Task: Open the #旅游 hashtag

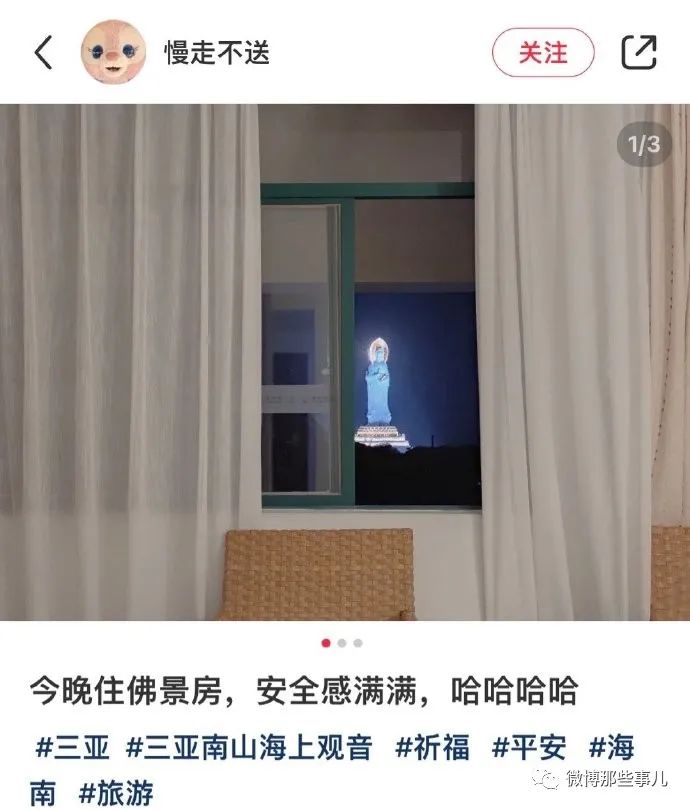Action: point(116,793)
